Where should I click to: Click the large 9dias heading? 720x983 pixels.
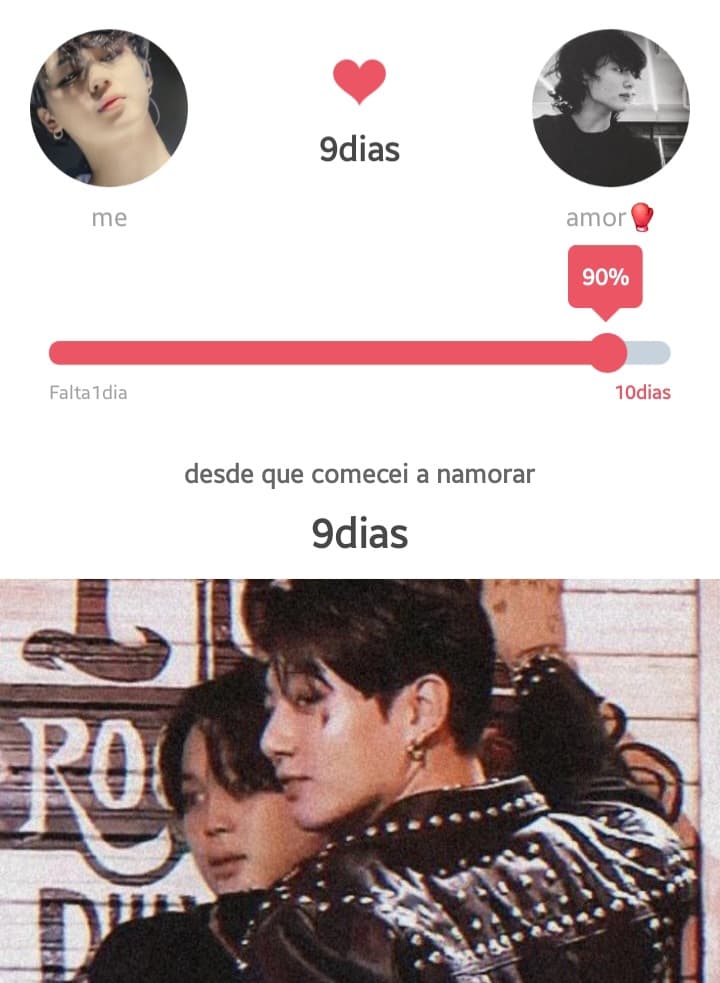[360, 534]
